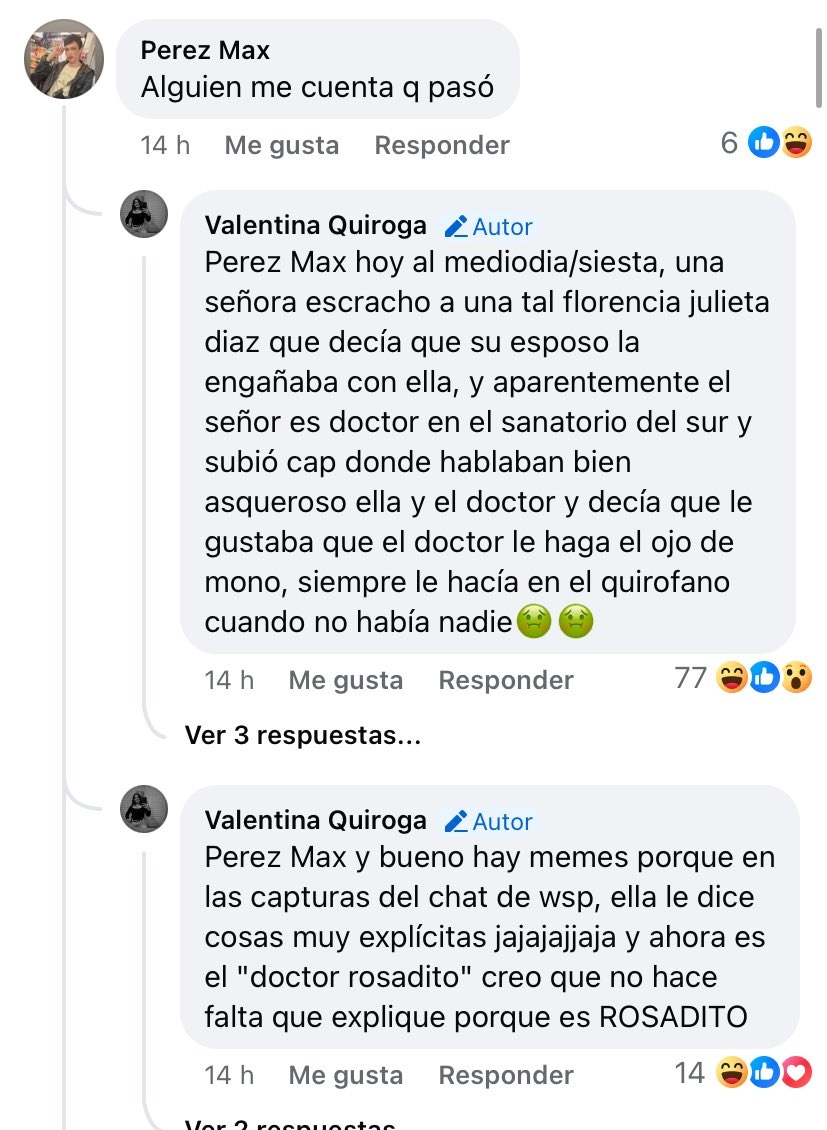Open Valentina Quiroga's name on the first reply
This screenshot has height=1130, width=827.
pos(315,226)
